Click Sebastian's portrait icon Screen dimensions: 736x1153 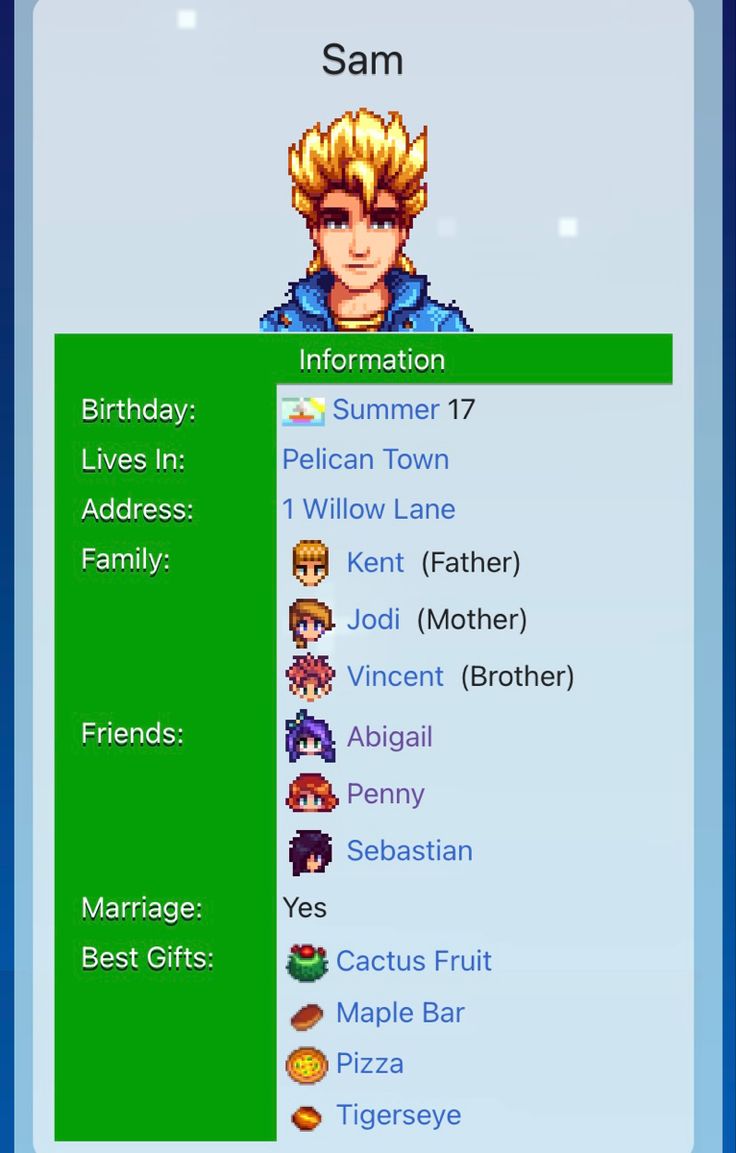308,850
